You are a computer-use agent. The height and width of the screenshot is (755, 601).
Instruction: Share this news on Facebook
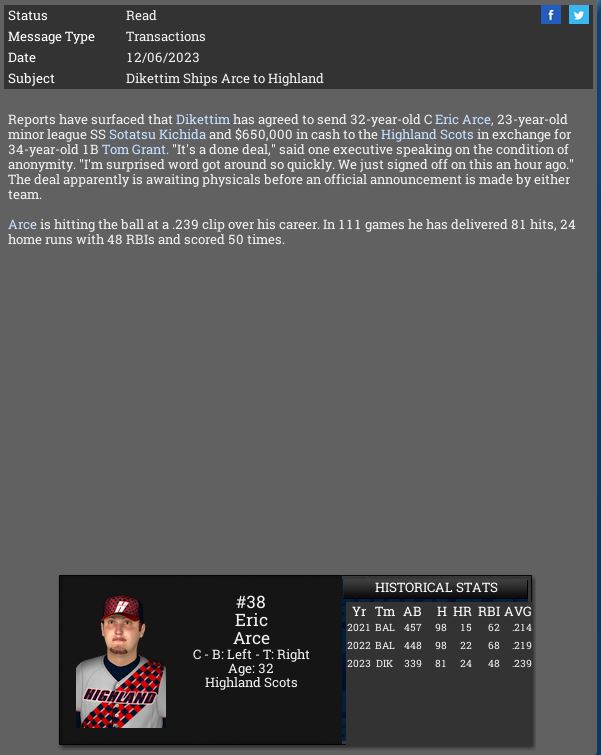coord(550,15)
